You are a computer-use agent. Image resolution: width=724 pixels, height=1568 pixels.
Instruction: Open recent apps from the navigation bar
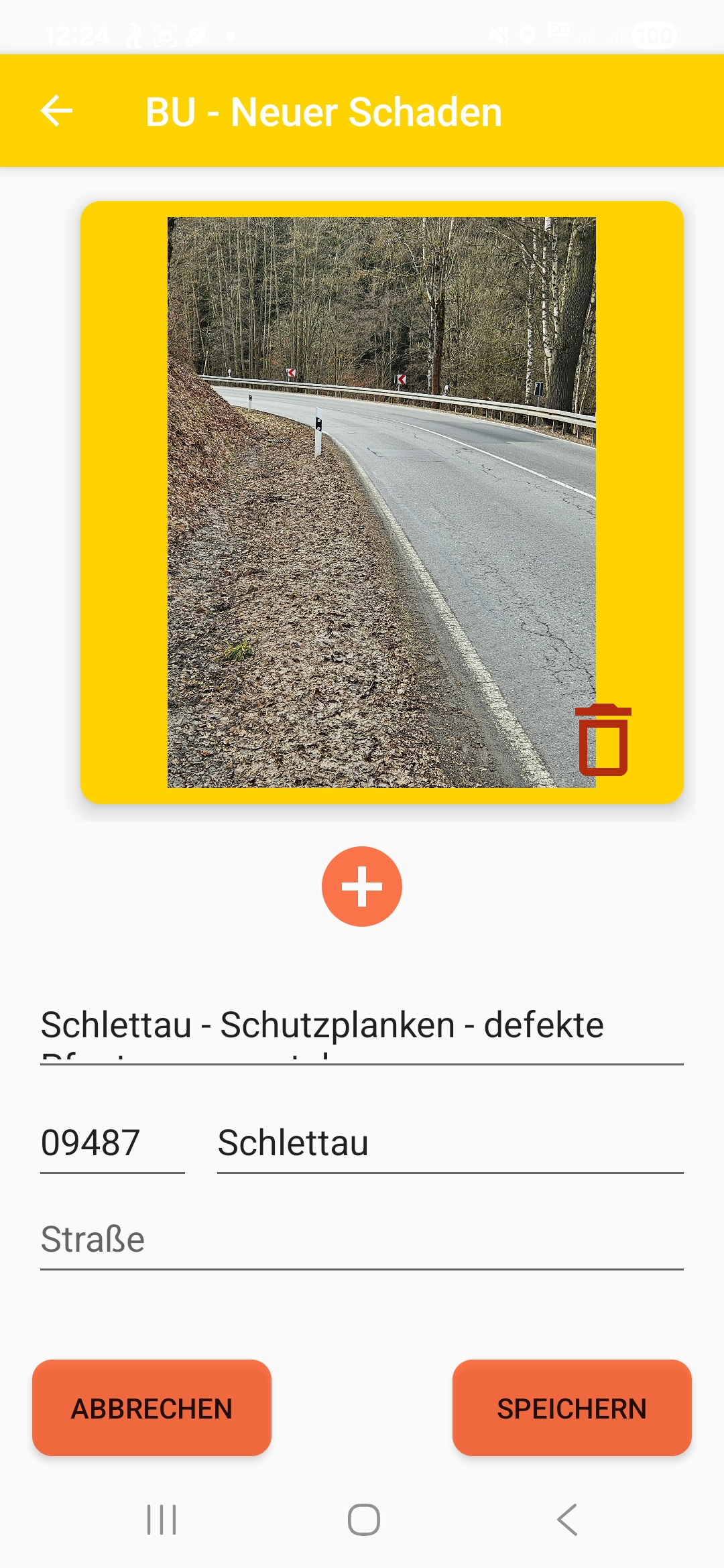click(x=162, y=1520)
